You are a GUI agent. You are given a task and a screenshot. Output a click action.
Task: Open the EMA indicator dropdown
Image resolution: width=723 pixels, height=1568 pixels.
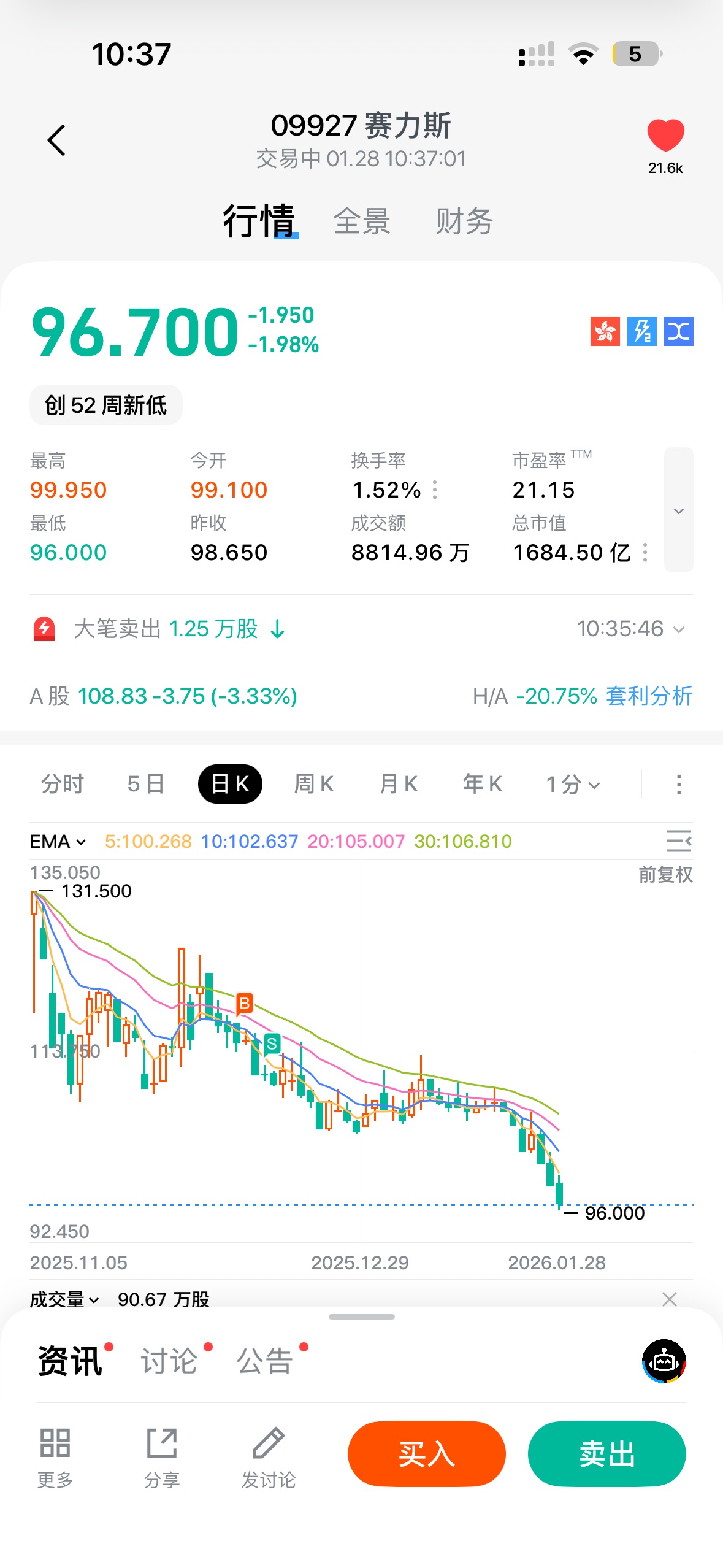58,842
